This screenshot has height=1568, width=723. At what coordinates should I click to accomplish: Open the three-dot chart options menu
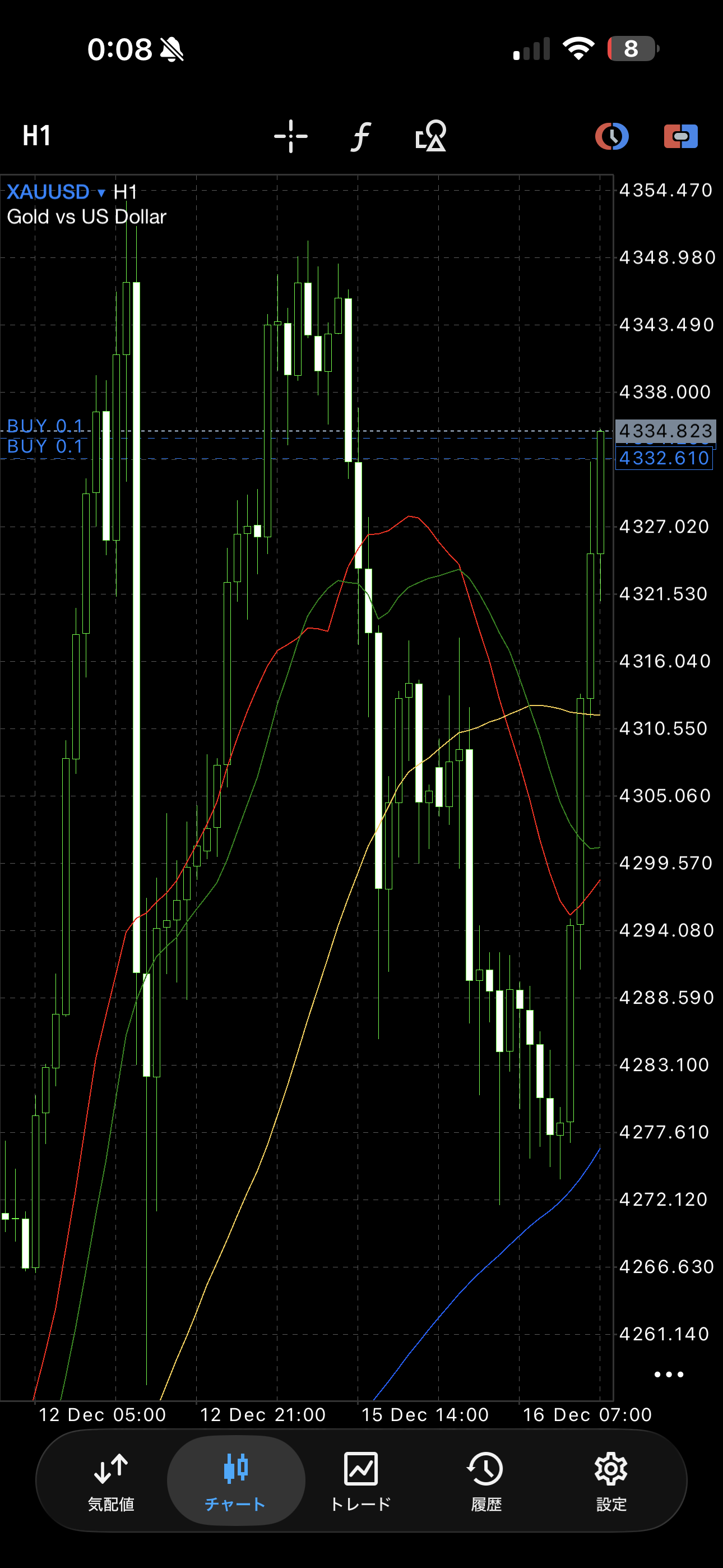coord(668,1375)
